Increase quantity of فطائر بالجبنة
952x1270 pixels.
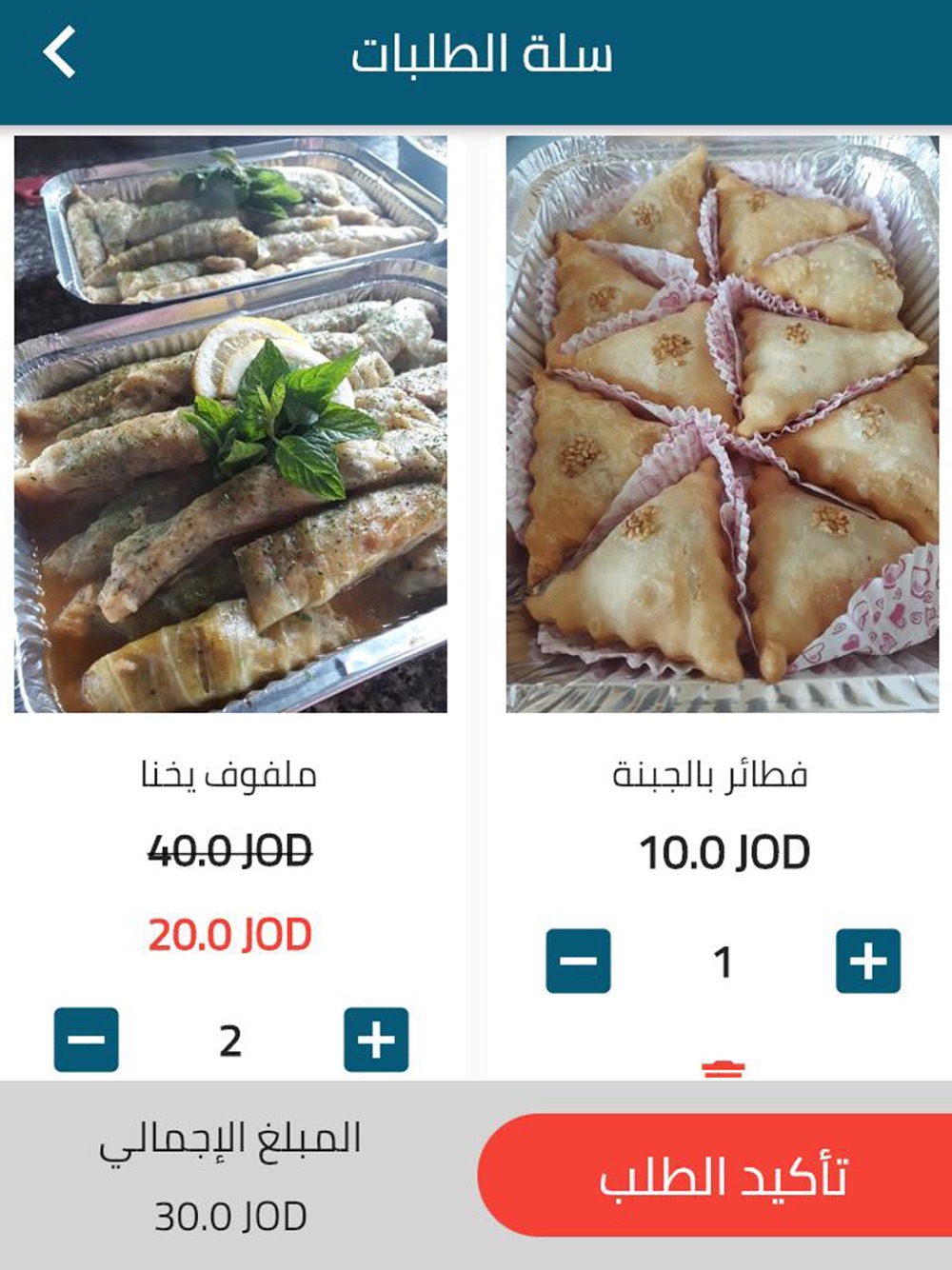click(x=867, y=962)
